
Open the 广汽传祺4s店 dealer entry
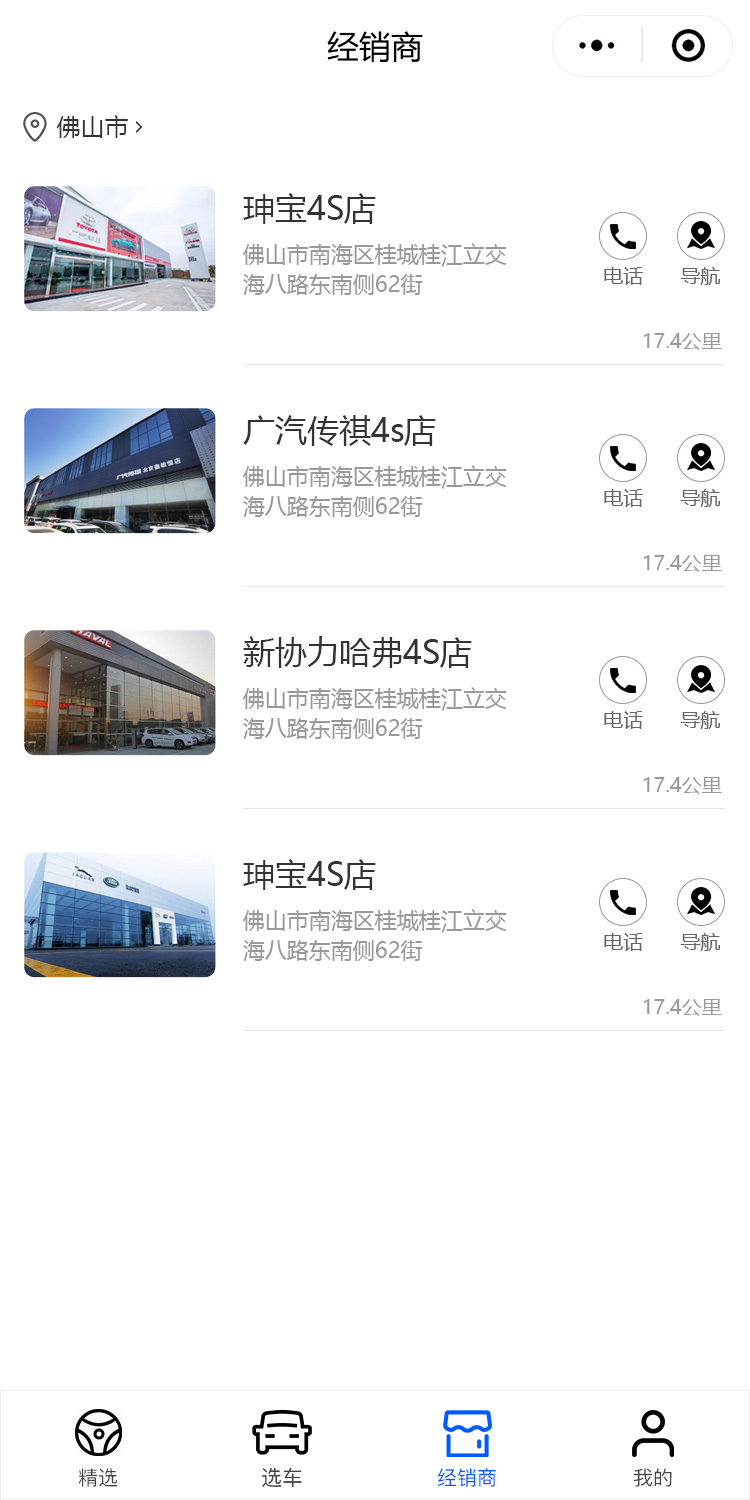[340, 432]
